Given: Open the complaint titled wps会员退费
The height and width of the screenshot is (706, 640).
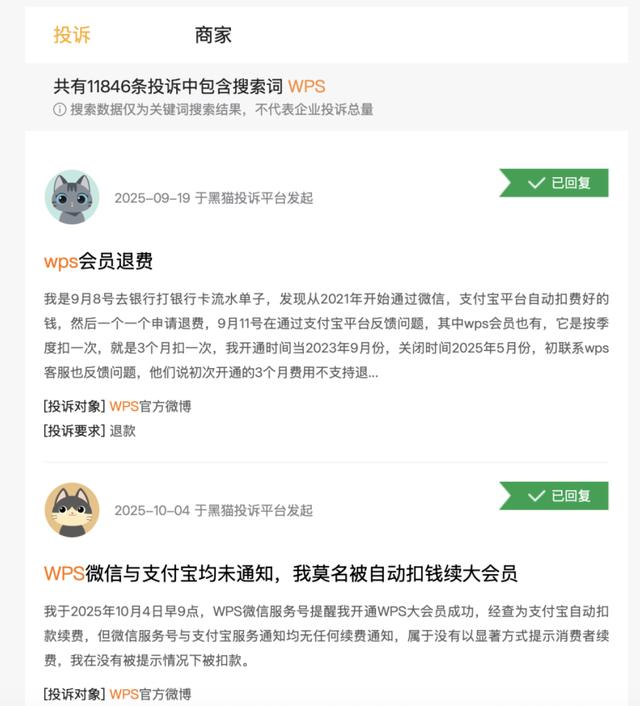Looking at the screenshot, I should tap(98, 262).
